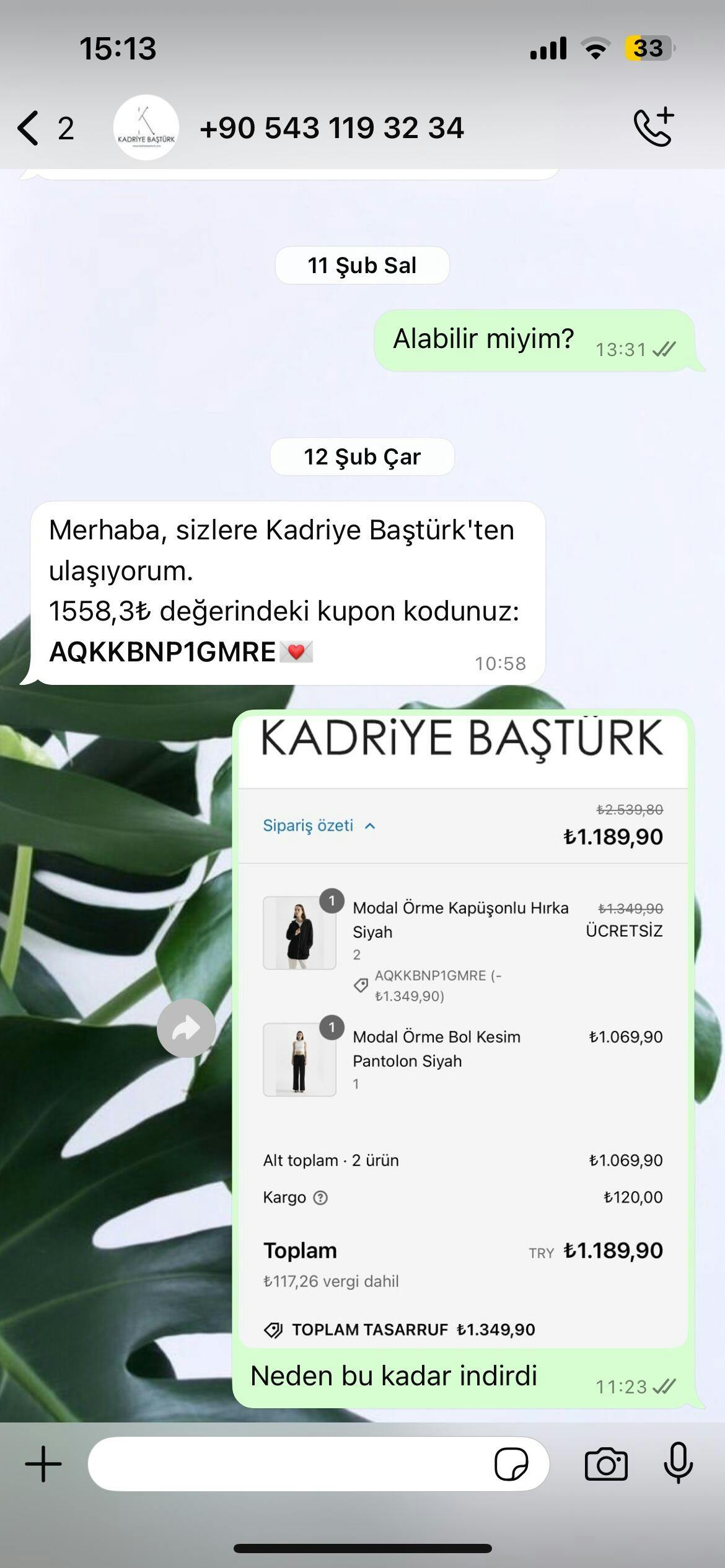Focus the message text field
Image resolution: width=725 pixels, height=1568 pixels.
pyautogui.click(x=288, y=1465)
